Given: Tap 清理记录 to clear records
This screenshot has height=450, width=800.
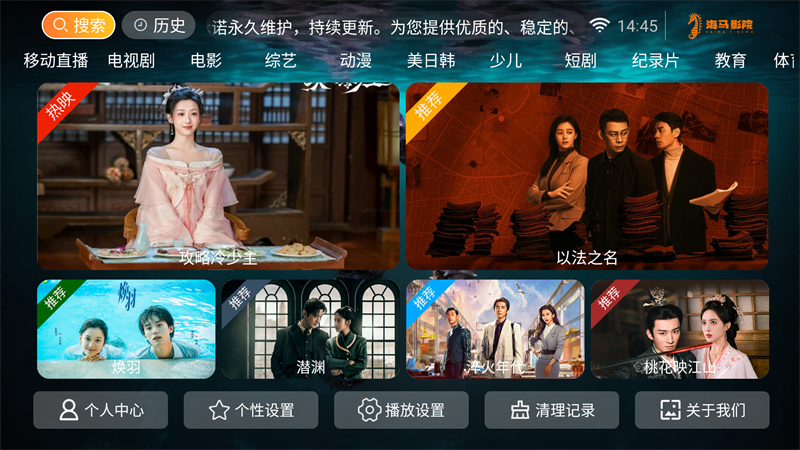Looking at the screenshot, I should point(552,410).
